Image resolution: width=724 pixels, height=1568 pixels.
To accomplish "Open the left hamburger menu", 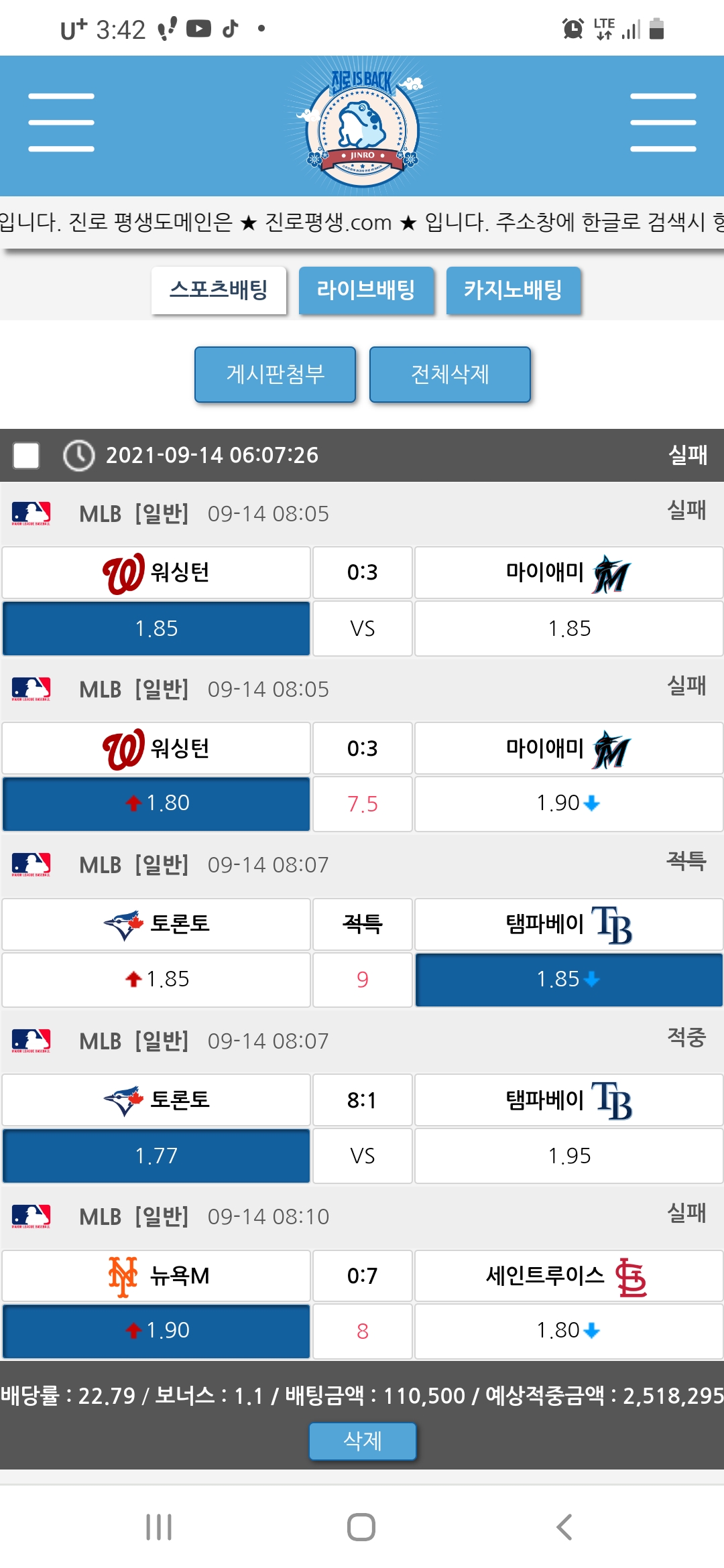I will [x=61, y=123].
